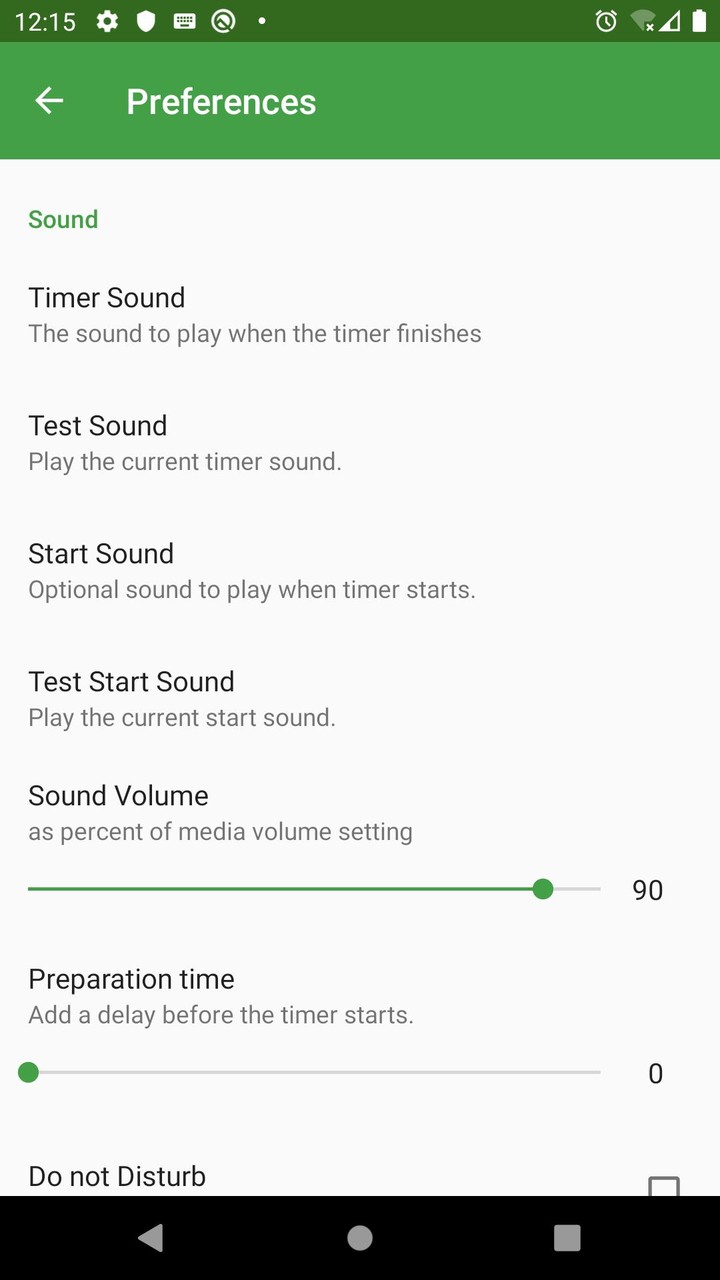Tap the Wi-Fi status icon
This screenshot has width=720, height=1280.
645,21
